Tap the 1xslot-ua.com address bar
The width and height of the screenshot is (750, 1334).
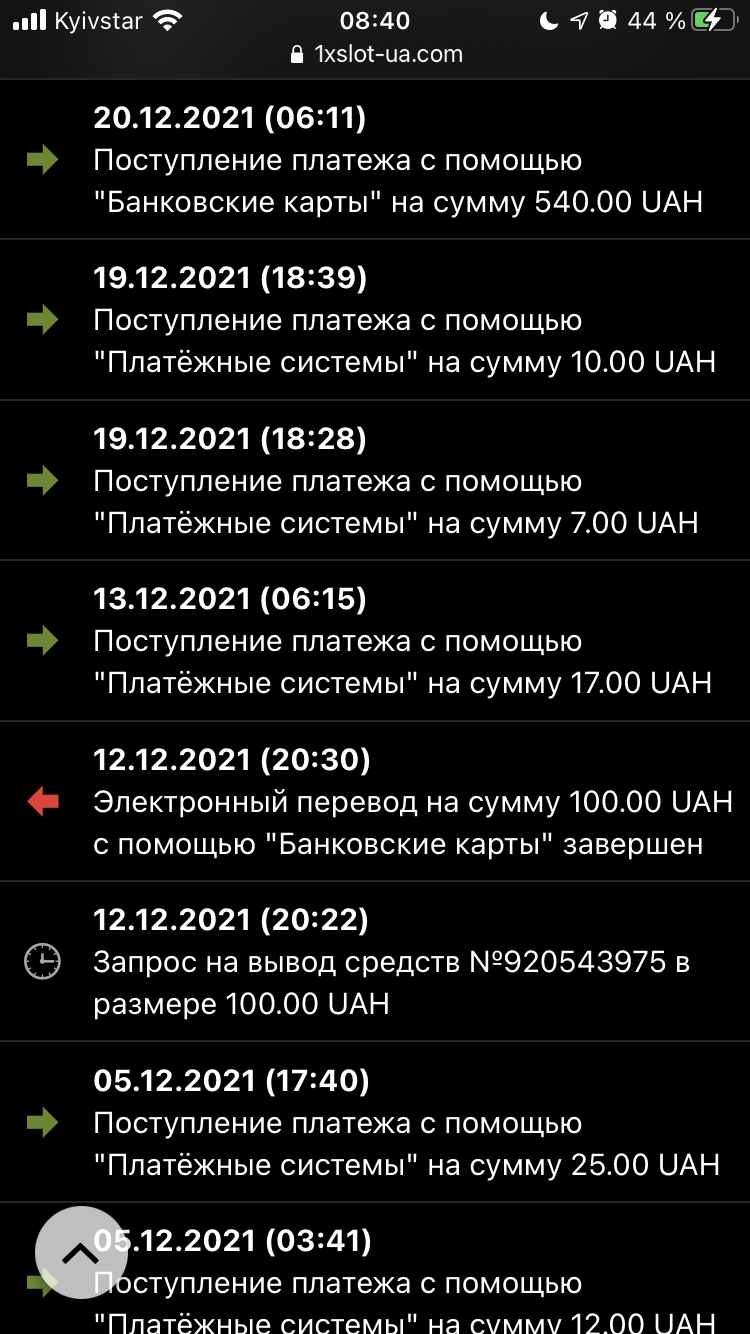click(x=375, y=54)
